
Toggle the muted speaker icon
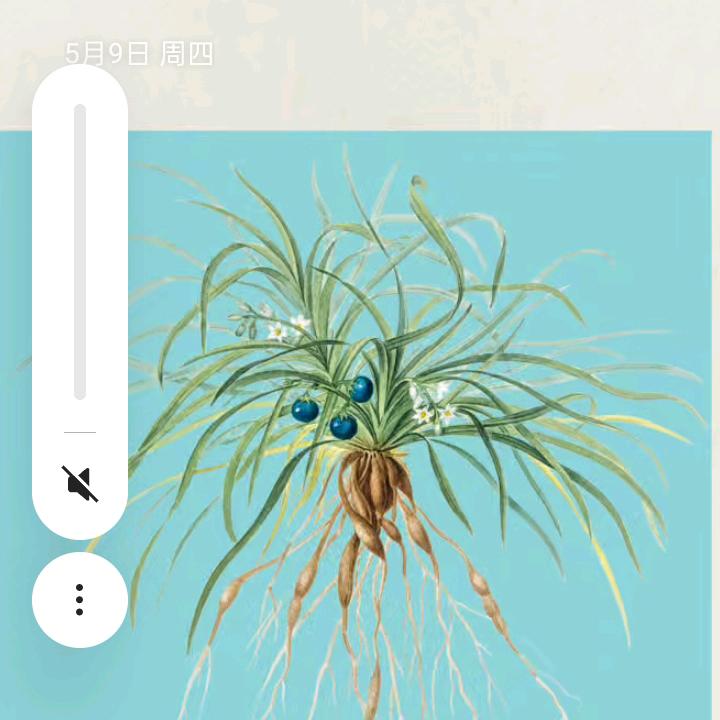tap(80, 483)
